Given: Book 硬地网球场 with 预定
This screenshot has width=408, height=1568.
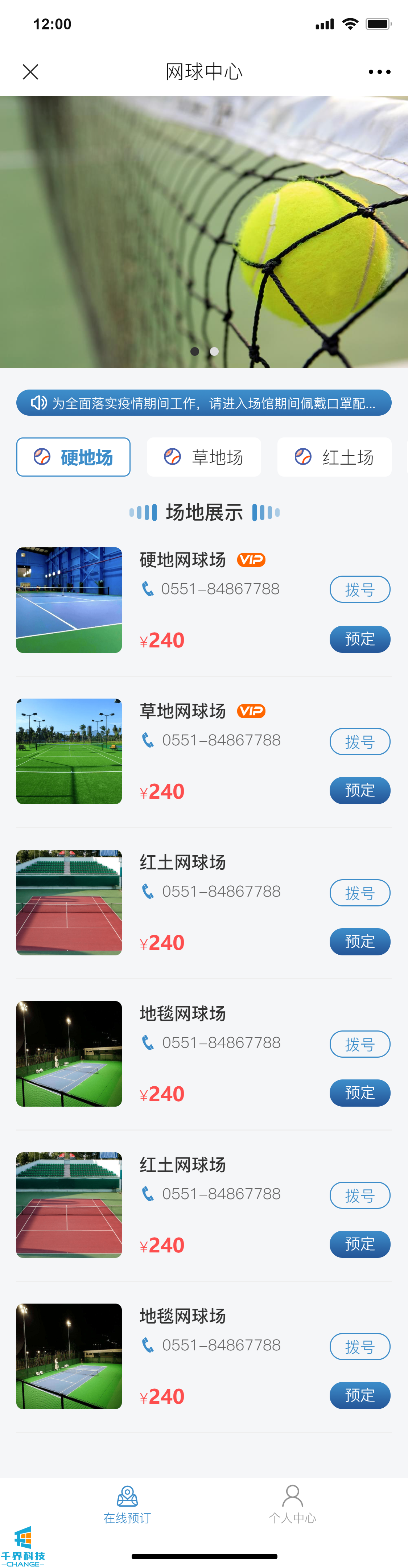Looking at the screenshot, I should tap(359, 639).
